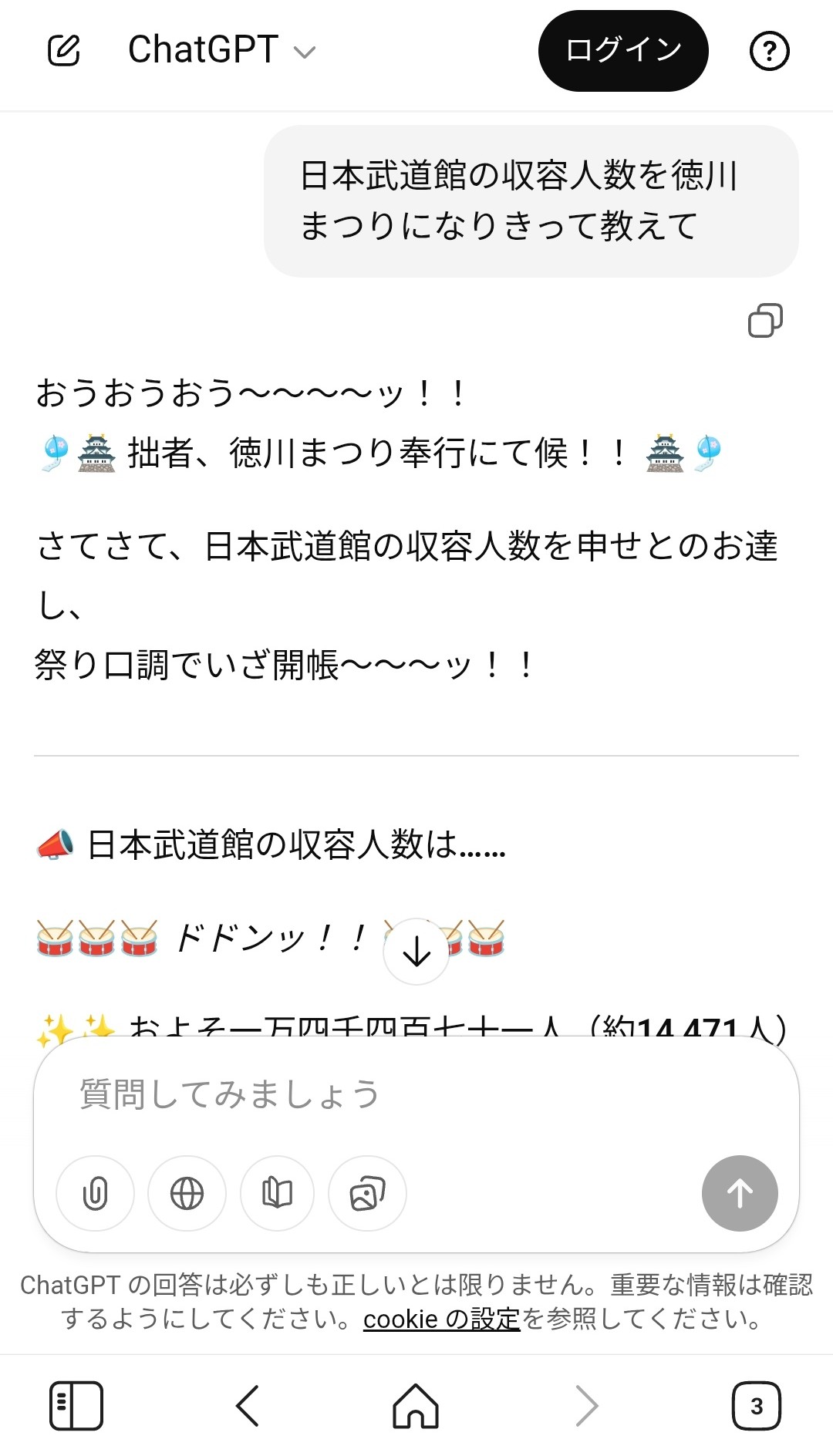Viewport: 833px width, 1456px height.
Task: Go back to the previous page
Action: click(247, 1406)
